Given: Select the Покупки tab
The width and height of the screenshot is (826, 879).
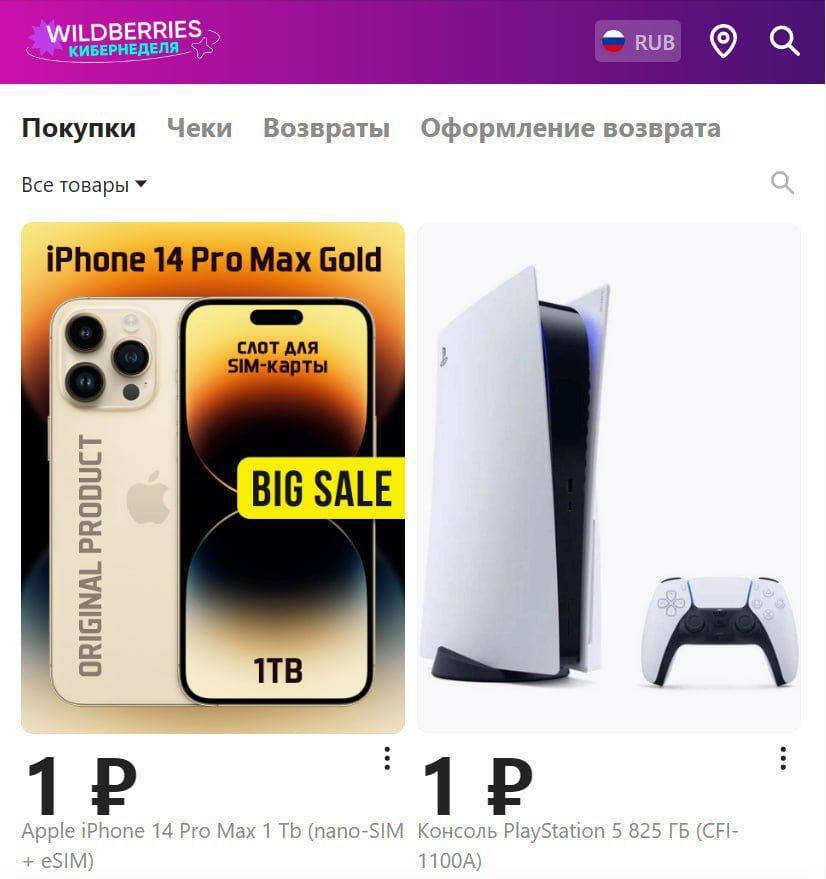Looking at the screenshot, I should point(79,129).
